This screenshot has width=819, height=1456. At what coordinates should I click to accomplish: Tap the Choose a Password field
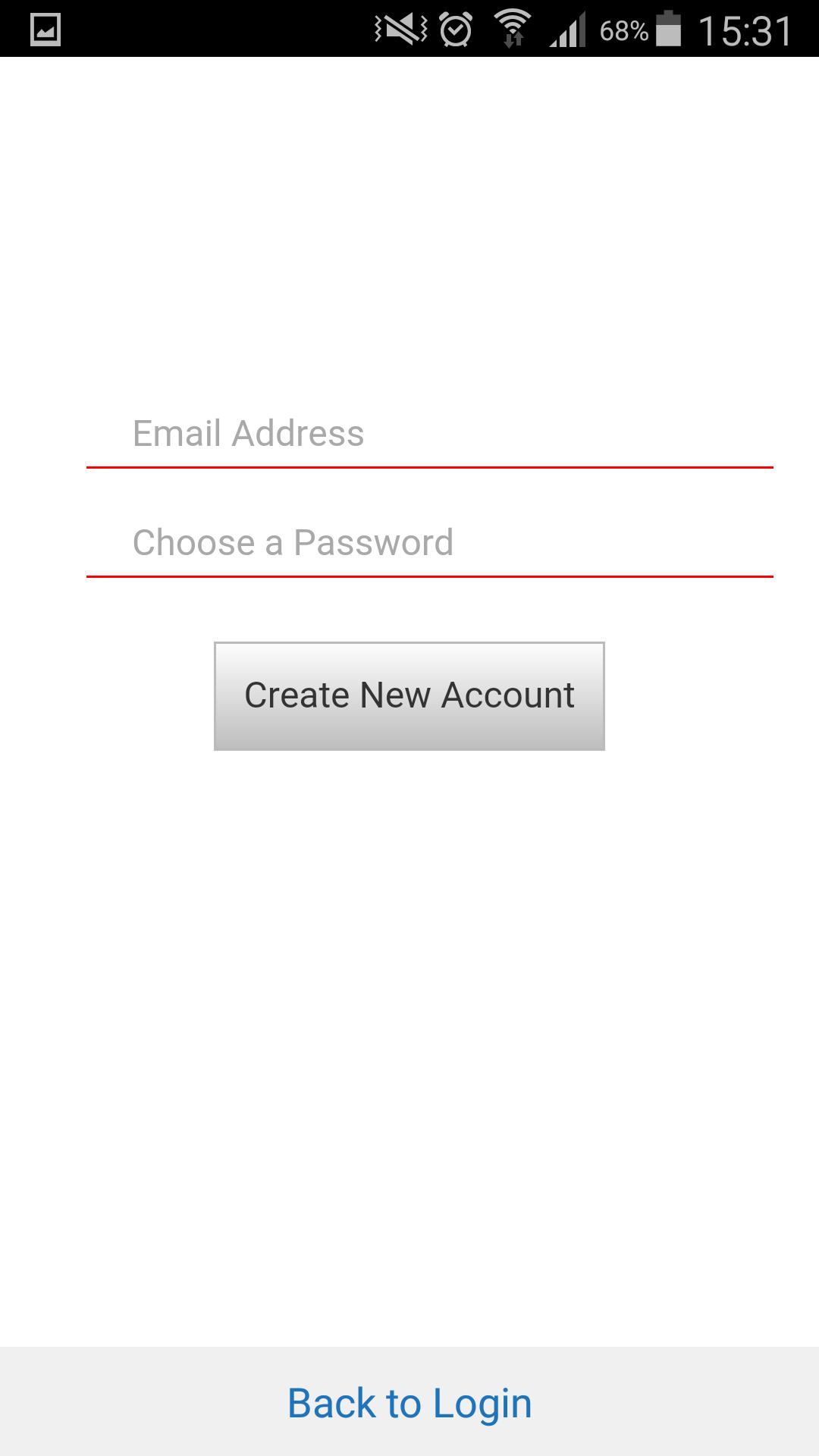tap(429, 543)
